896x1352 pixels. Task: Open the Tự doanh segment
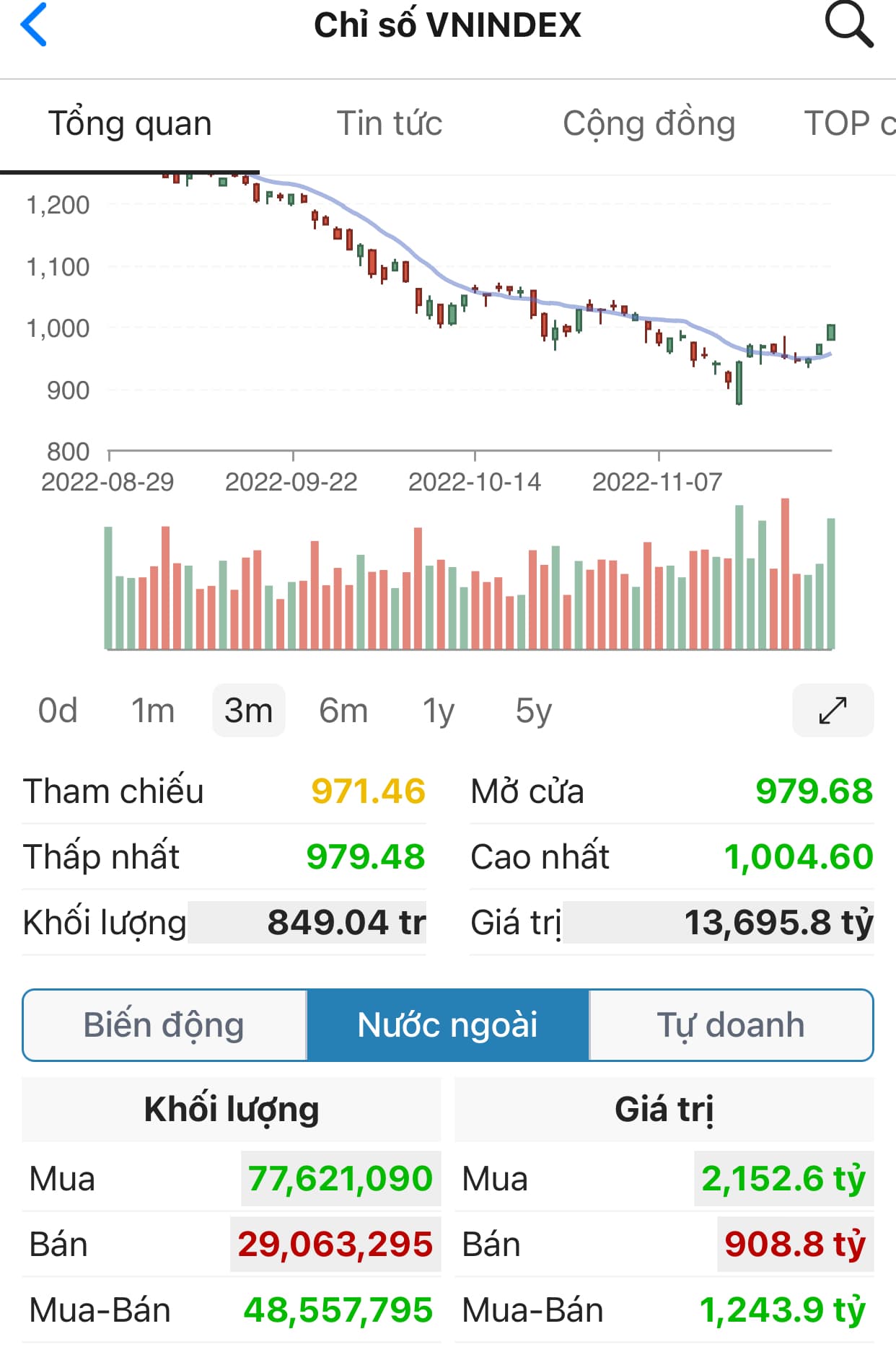click(730, 1025)
